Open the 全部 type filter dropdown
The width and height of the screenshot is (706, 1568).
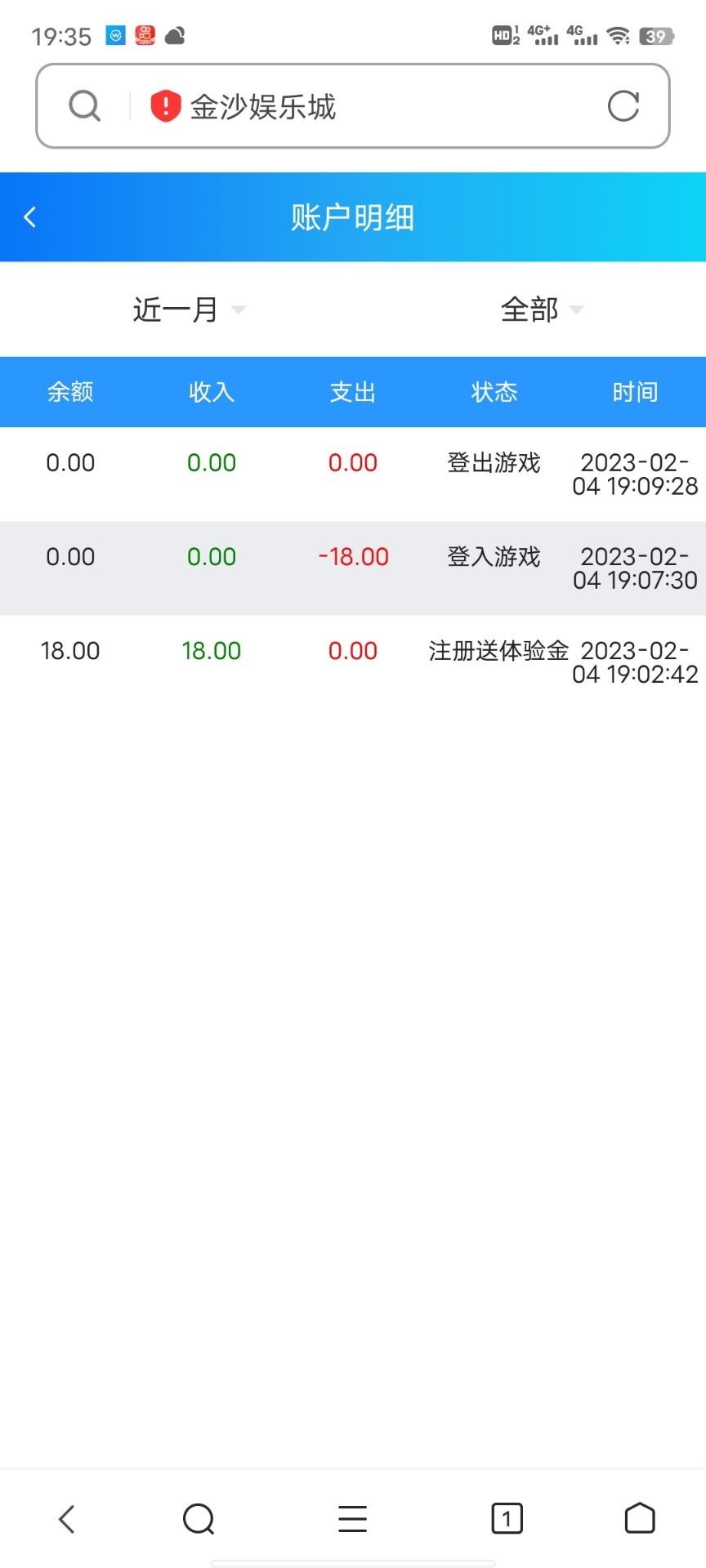point(542,310)
